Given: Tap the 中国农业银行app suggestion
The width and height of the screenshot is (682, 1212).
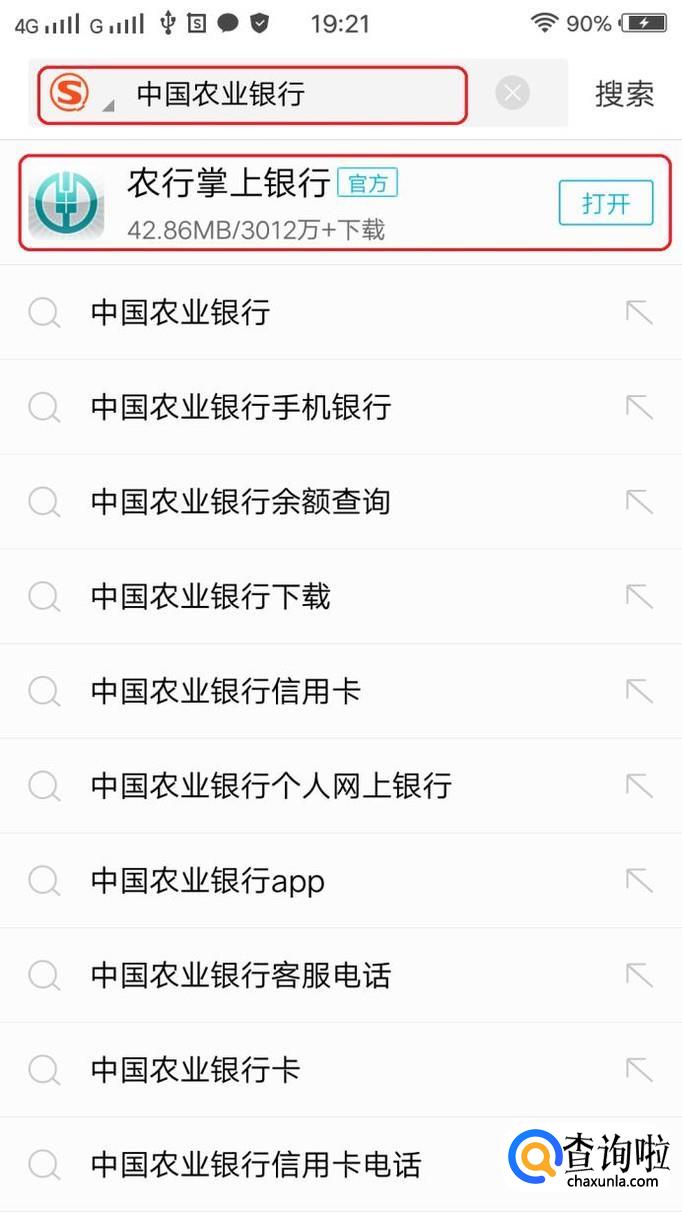Looking at the screenshot, I should [207, 881].
